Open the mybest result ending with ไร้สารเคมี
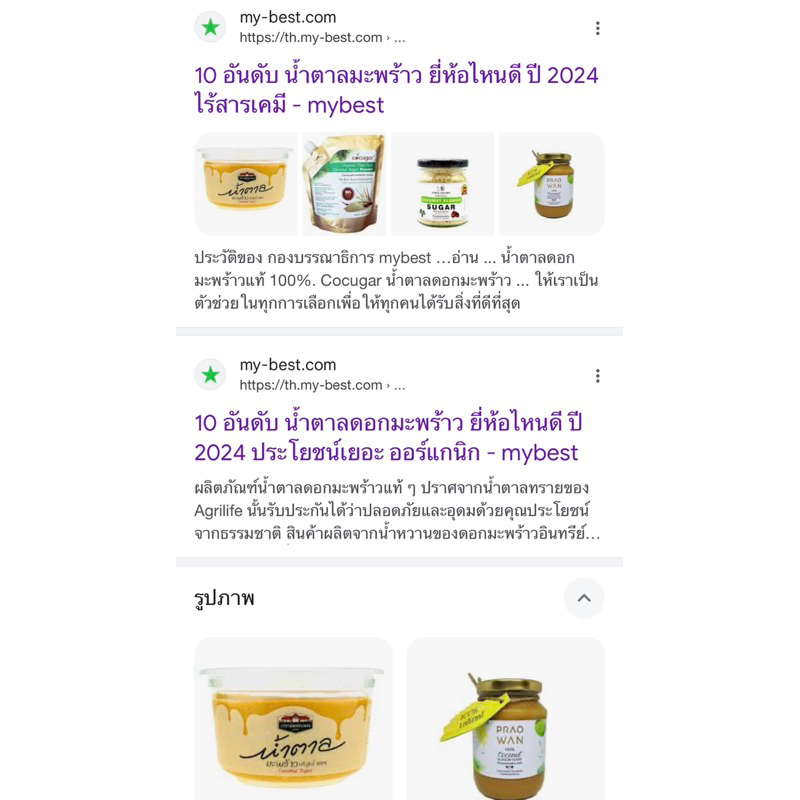Viewport: 800px width, 800px height. 396,90
